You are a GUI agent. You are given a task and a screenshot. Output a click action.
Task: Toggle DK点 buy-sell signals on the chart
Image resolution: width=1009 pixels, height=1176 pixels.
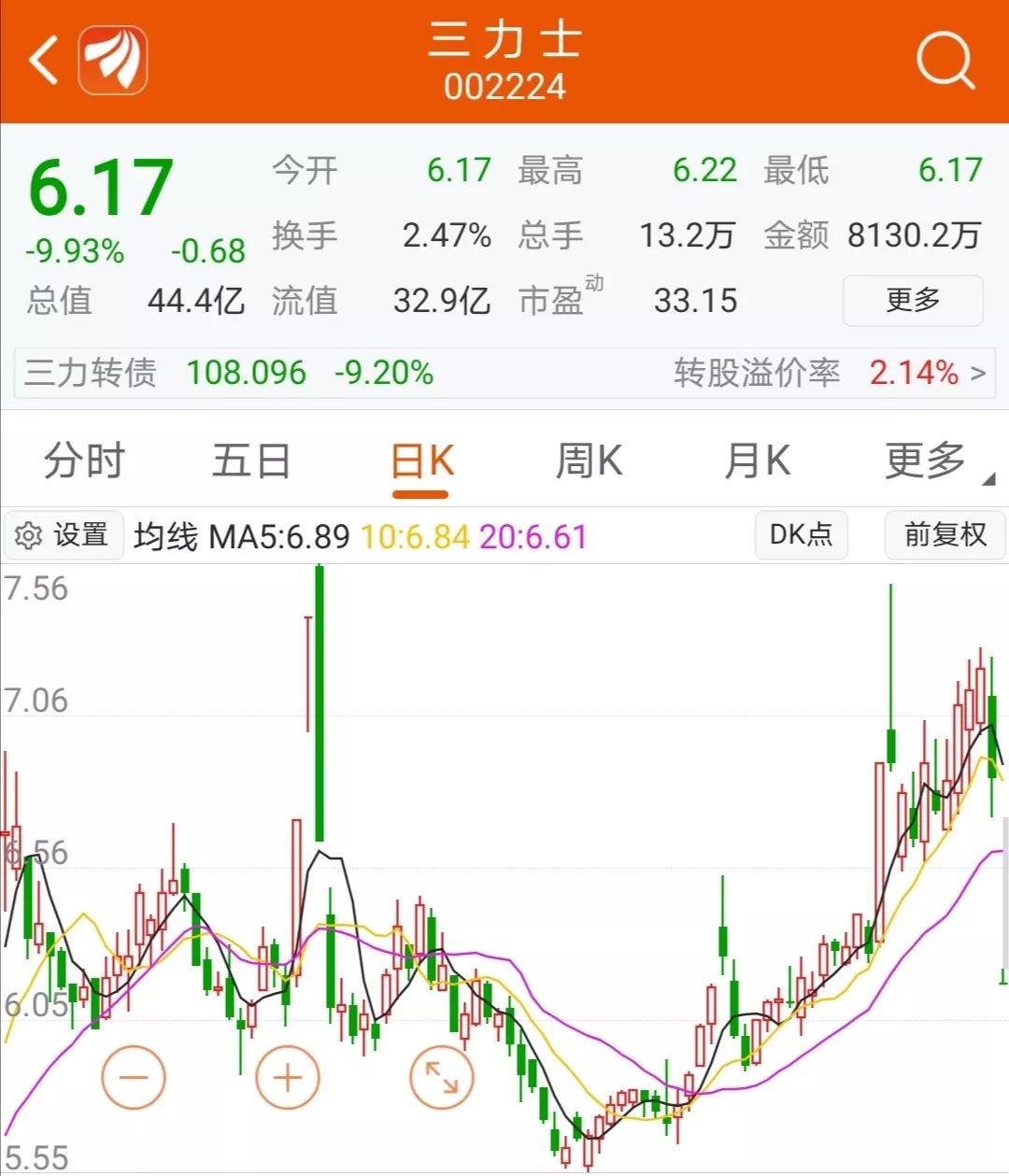[x=800, y=535]
